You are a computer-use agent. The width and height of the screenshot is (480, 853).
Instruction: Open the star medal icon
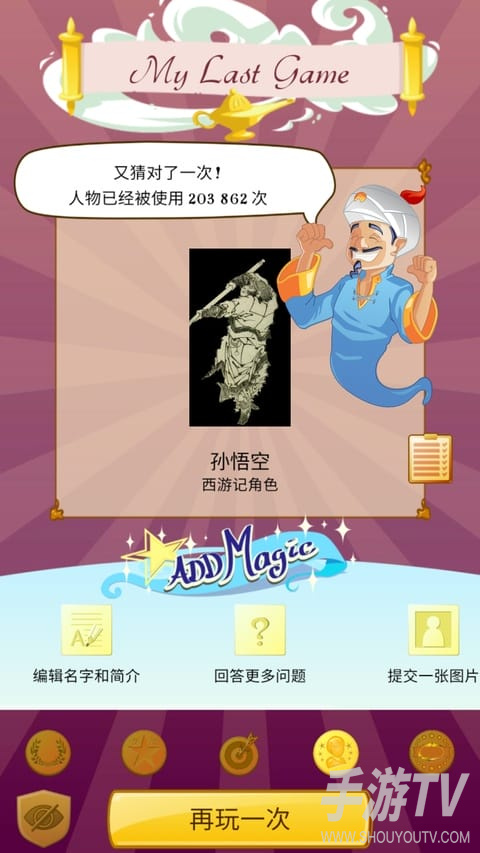pos(144,752)
